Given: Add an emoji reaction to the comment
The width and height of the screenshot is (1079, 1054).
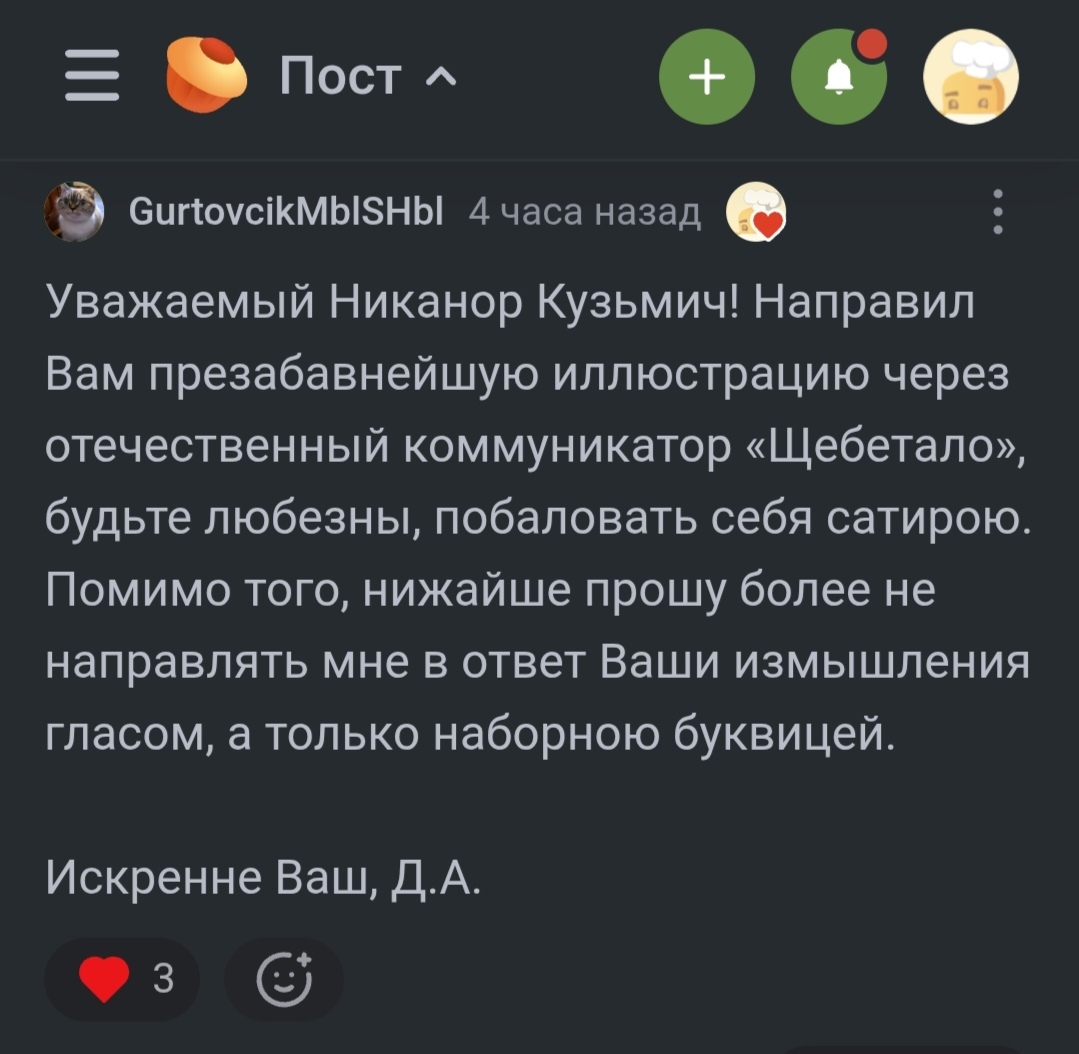Looking at the screenshot, I should [284, 979].
